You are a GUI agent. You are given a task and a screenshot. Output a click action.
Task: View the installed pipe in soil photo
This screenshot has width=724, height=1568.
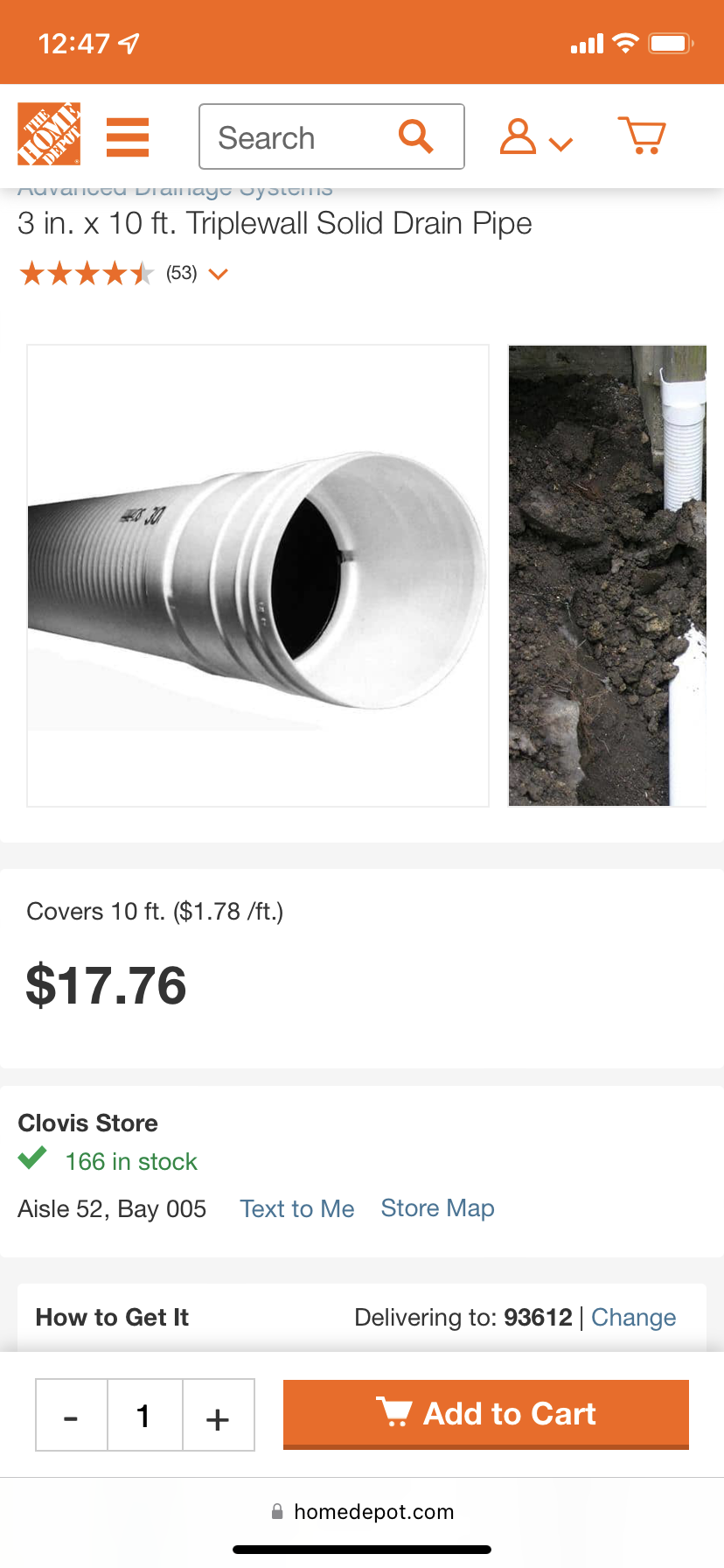607,575
